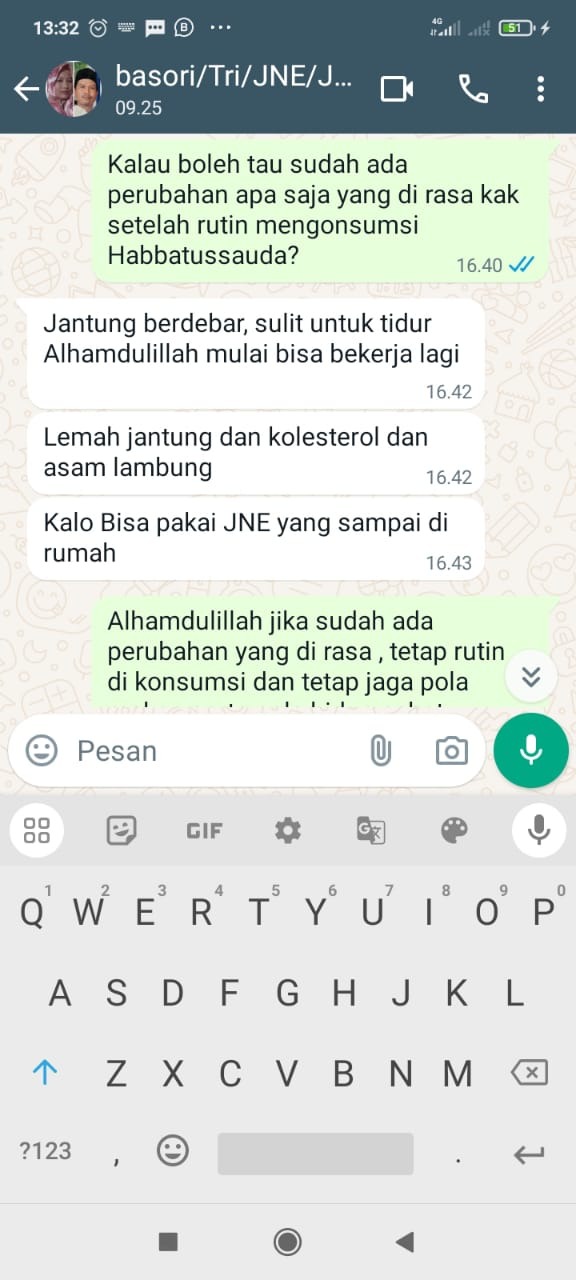Image resolution: width=576 pixels, height=1280 pixels.
Task: Tap the navigation bar home button
Action: [x=288, y=1241]
